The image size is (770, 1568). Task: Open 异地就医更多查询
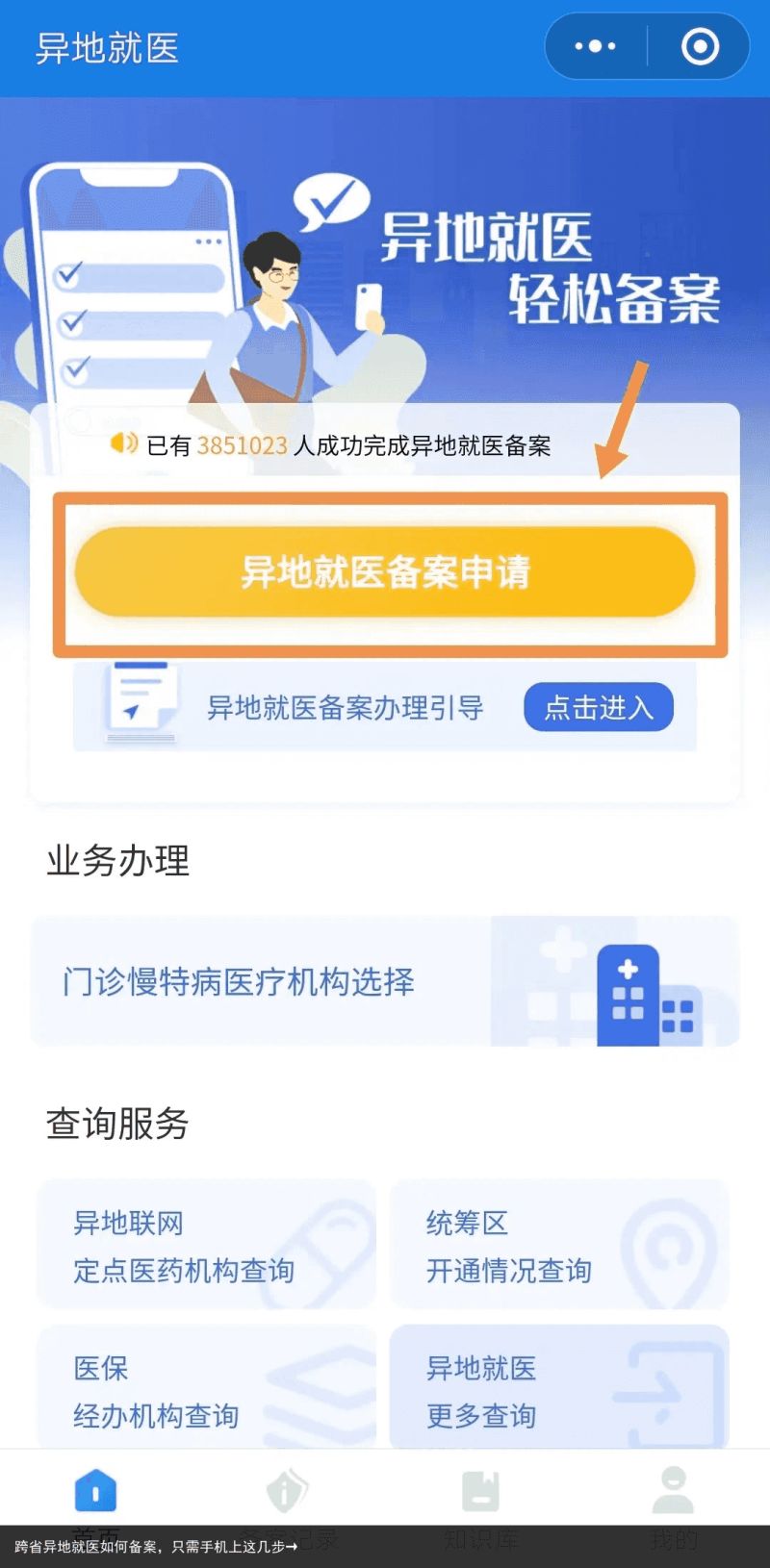click(559, 1390)
